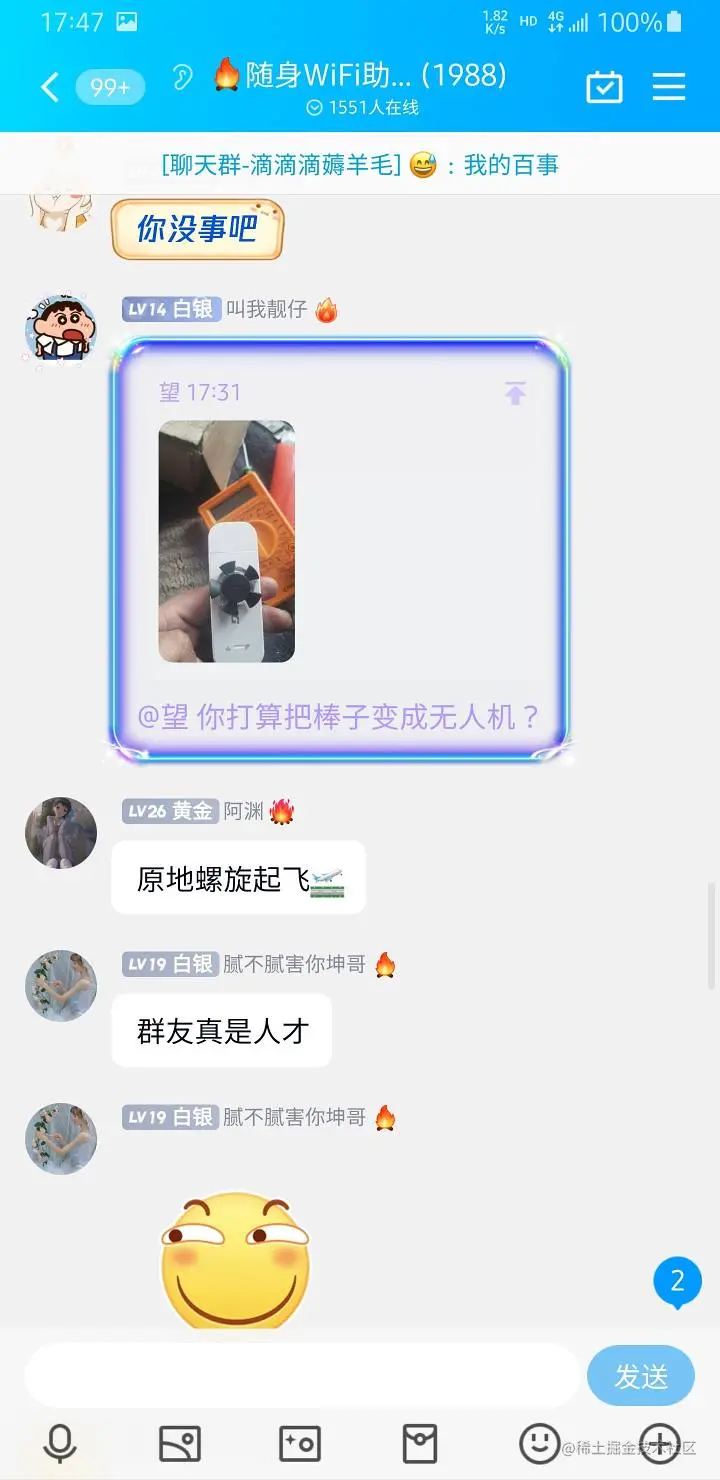
Task: Open the emoji panel
Action: point(539,1443)
